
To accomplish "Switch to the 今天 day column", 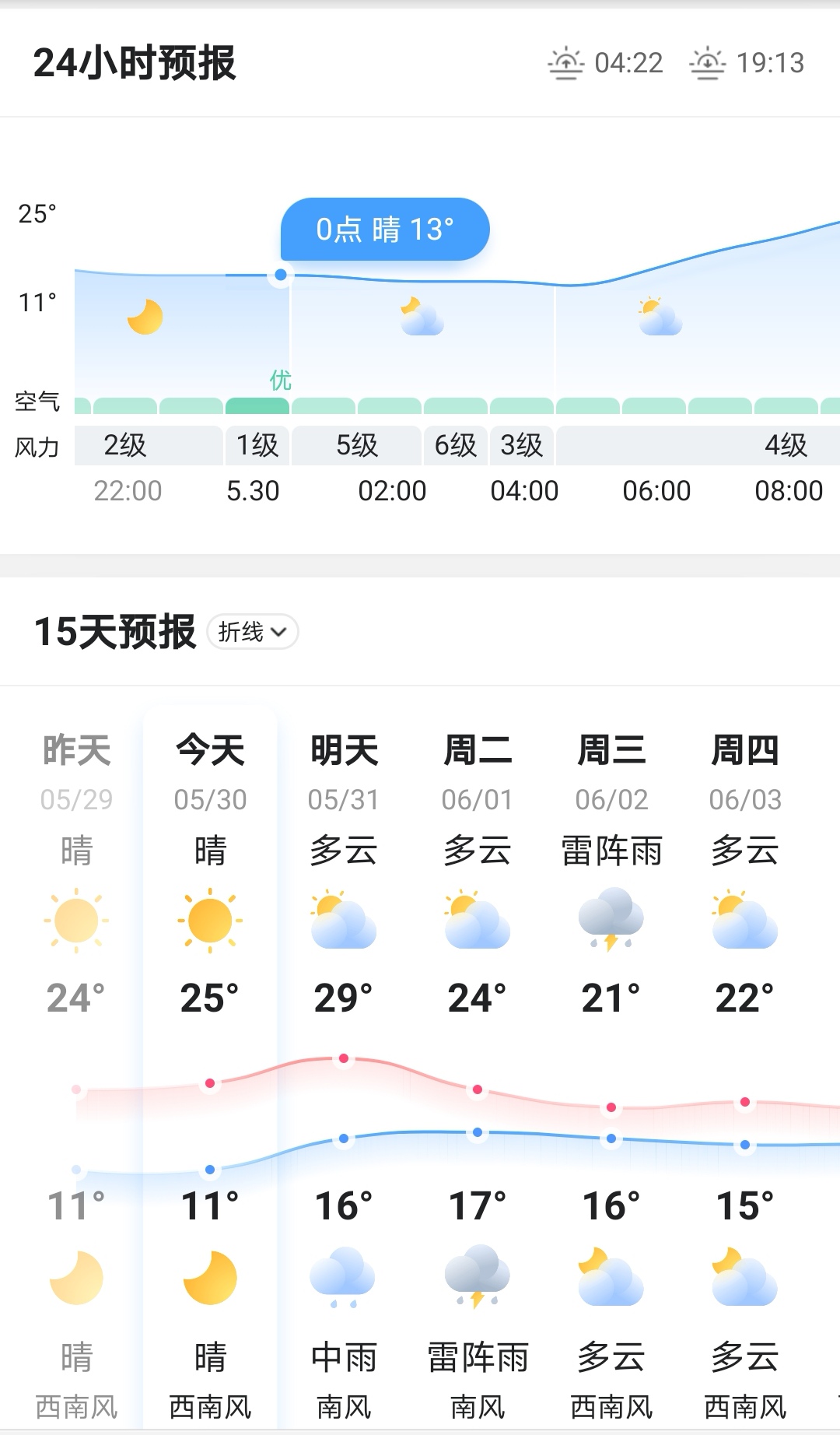I will pyautogui.click(x=208, y=749).
